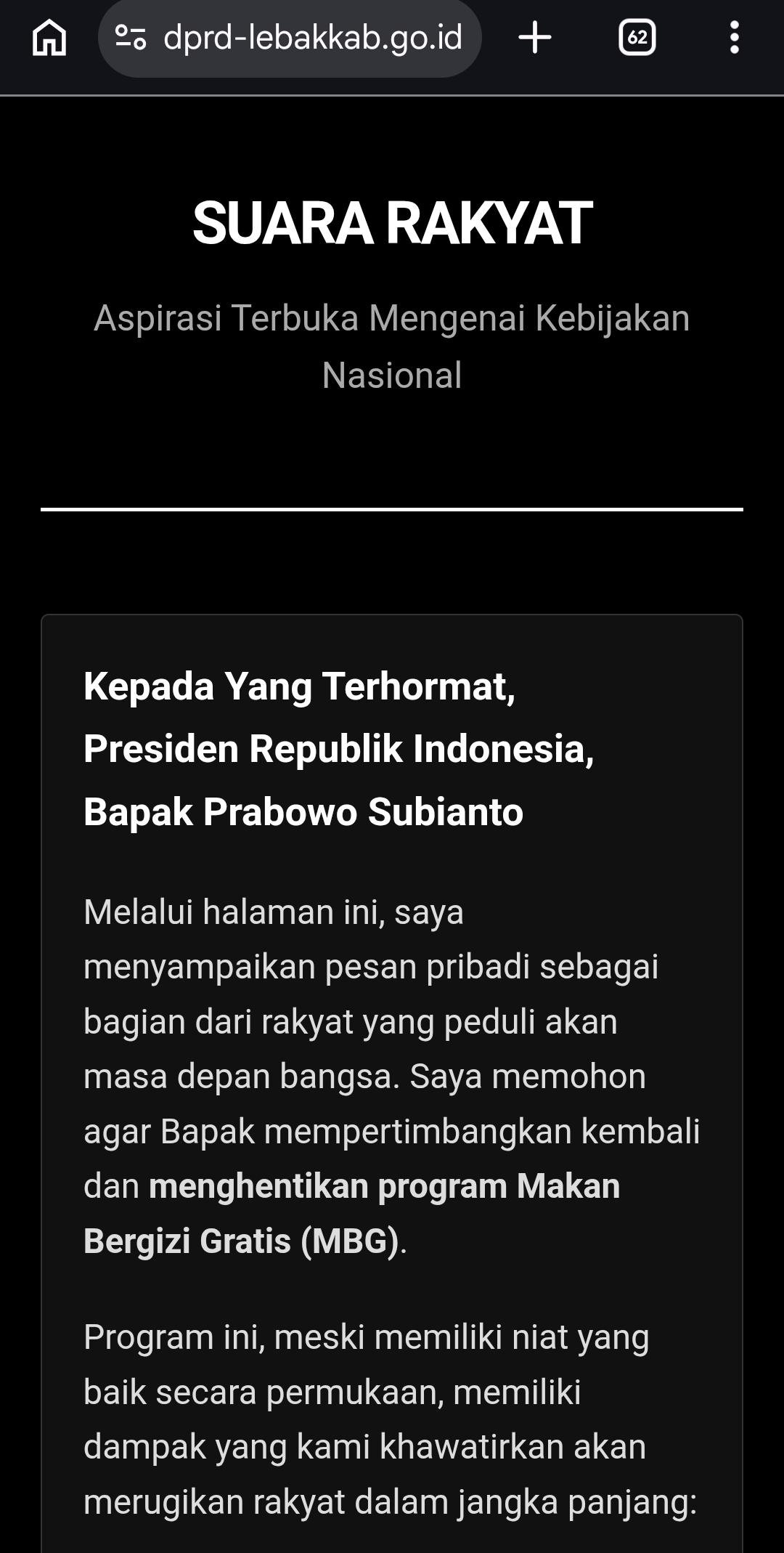This screenshot has width=784, height=1553.
Task: Tap the dprd-lebakkab.go.id address bar
Action: (290, 38)
